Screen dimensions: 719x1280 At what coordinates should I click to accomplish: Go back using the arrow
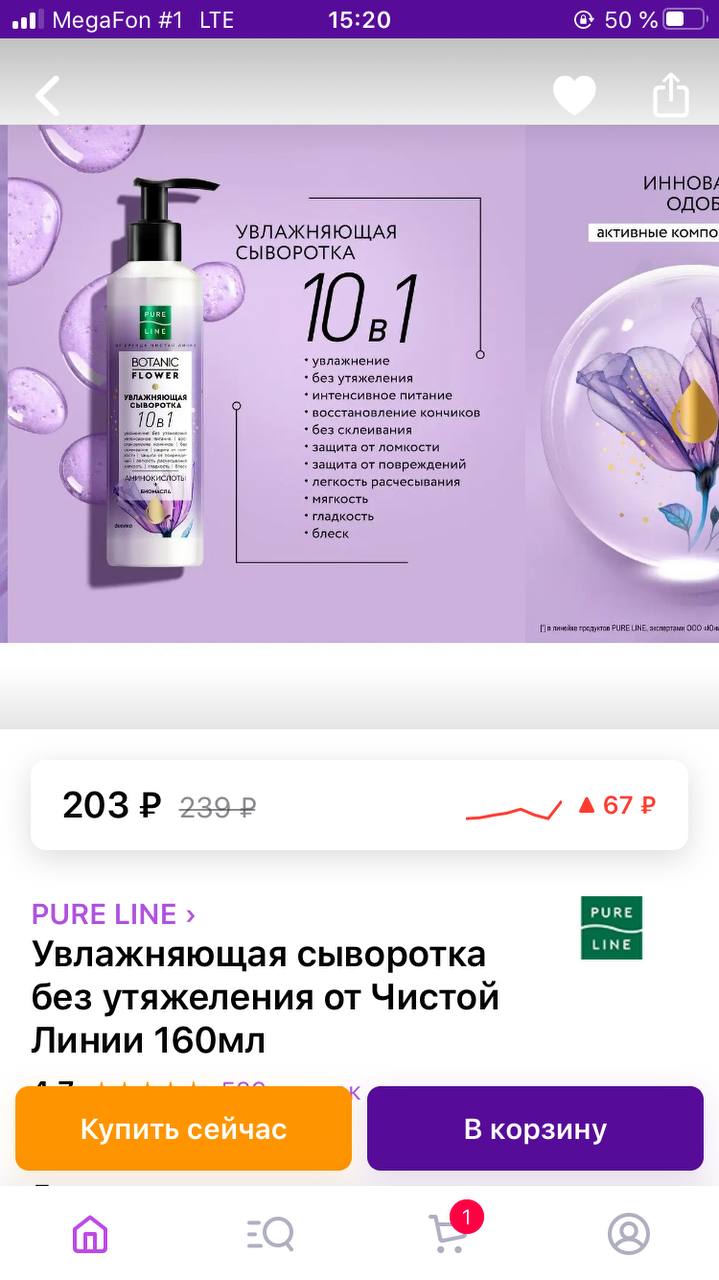coord(47,96)
